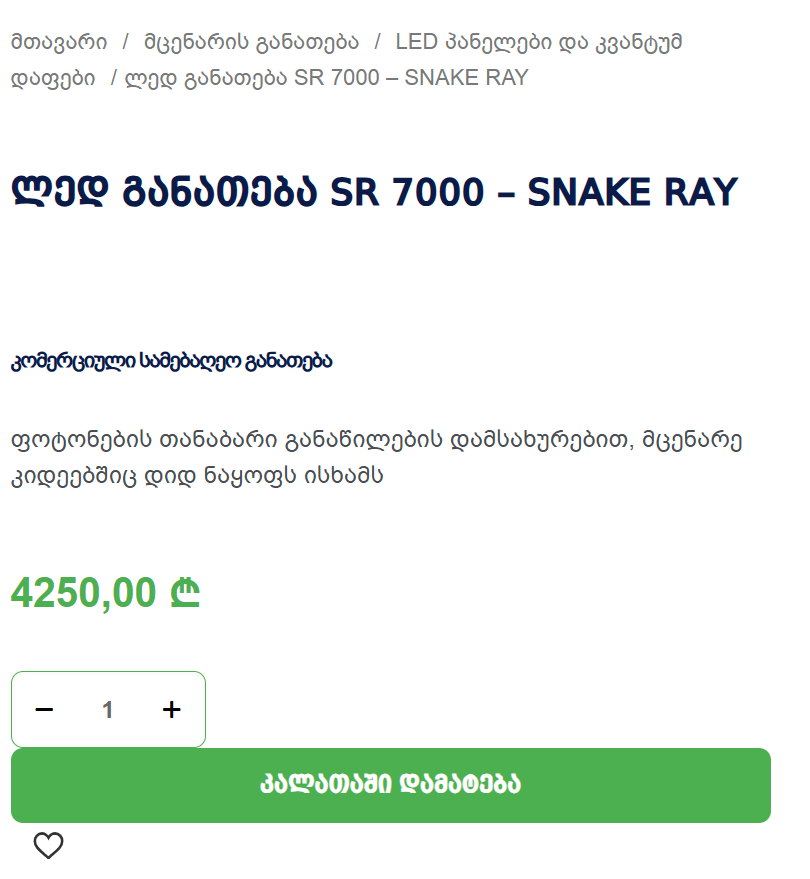Increase quantity with the plus button
The image size is (810, 879).
pos(172,710)
